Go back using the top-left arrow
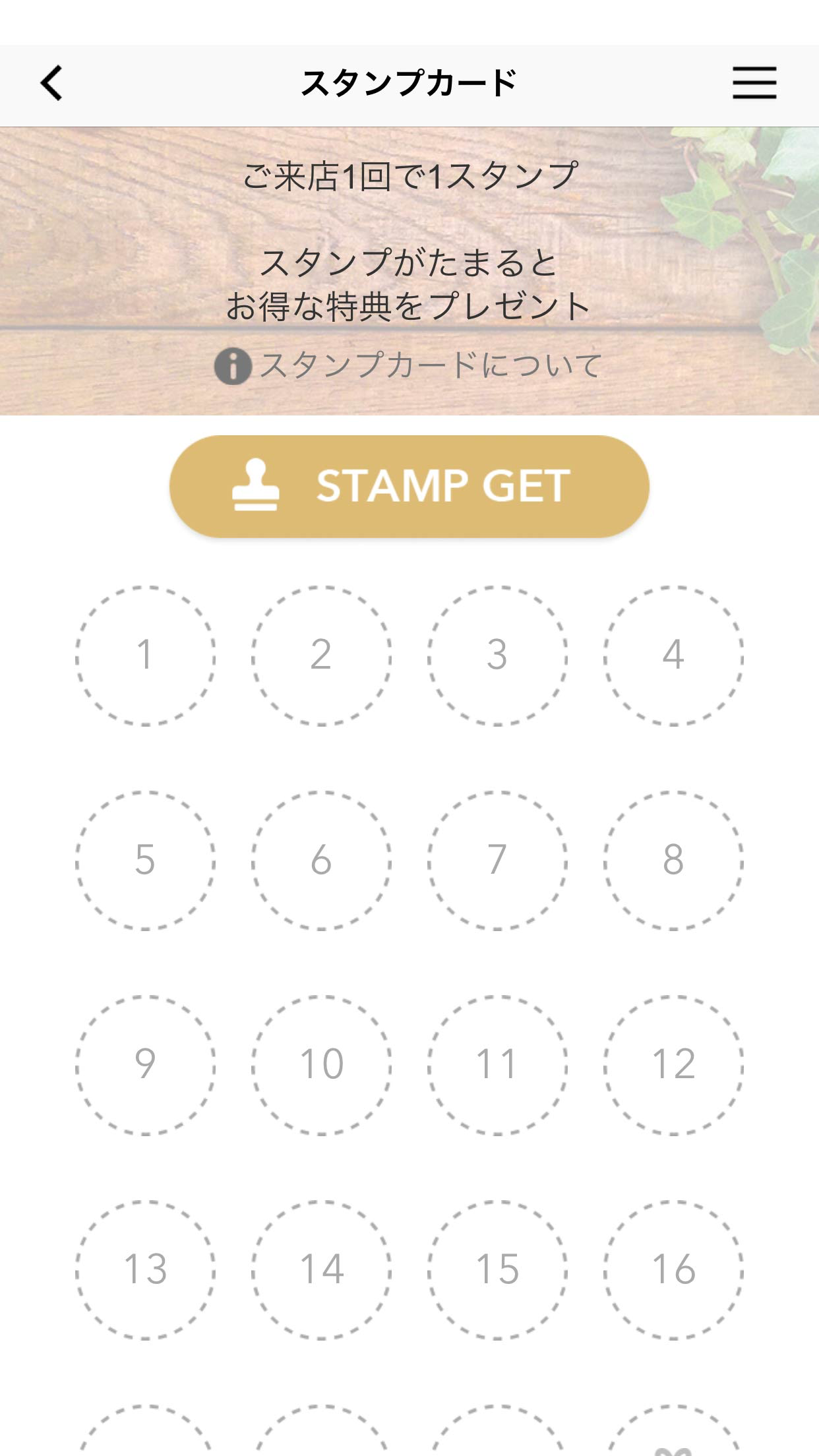 [x=51, y=83]
